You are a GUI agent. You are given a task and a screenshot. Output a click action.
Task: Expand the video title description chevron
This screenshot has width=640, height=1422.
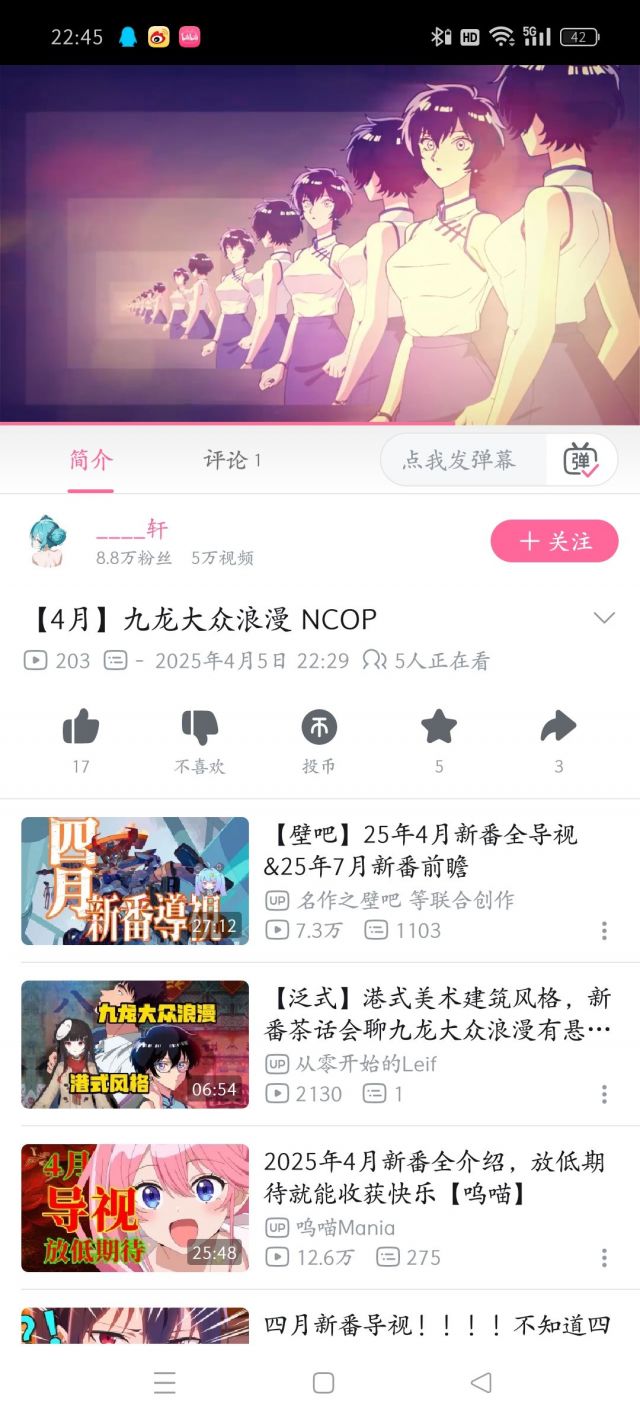(x=604, y=618)
